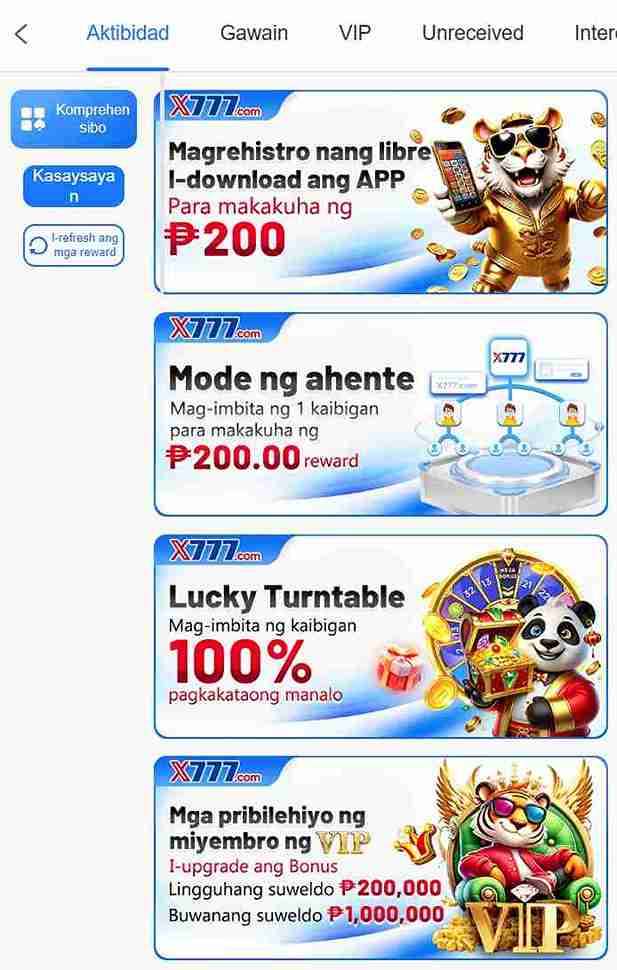The width and height of the screenshot is (617, 970).
Task: Open the Unreceived tab
Action: (x=472, y=33)
